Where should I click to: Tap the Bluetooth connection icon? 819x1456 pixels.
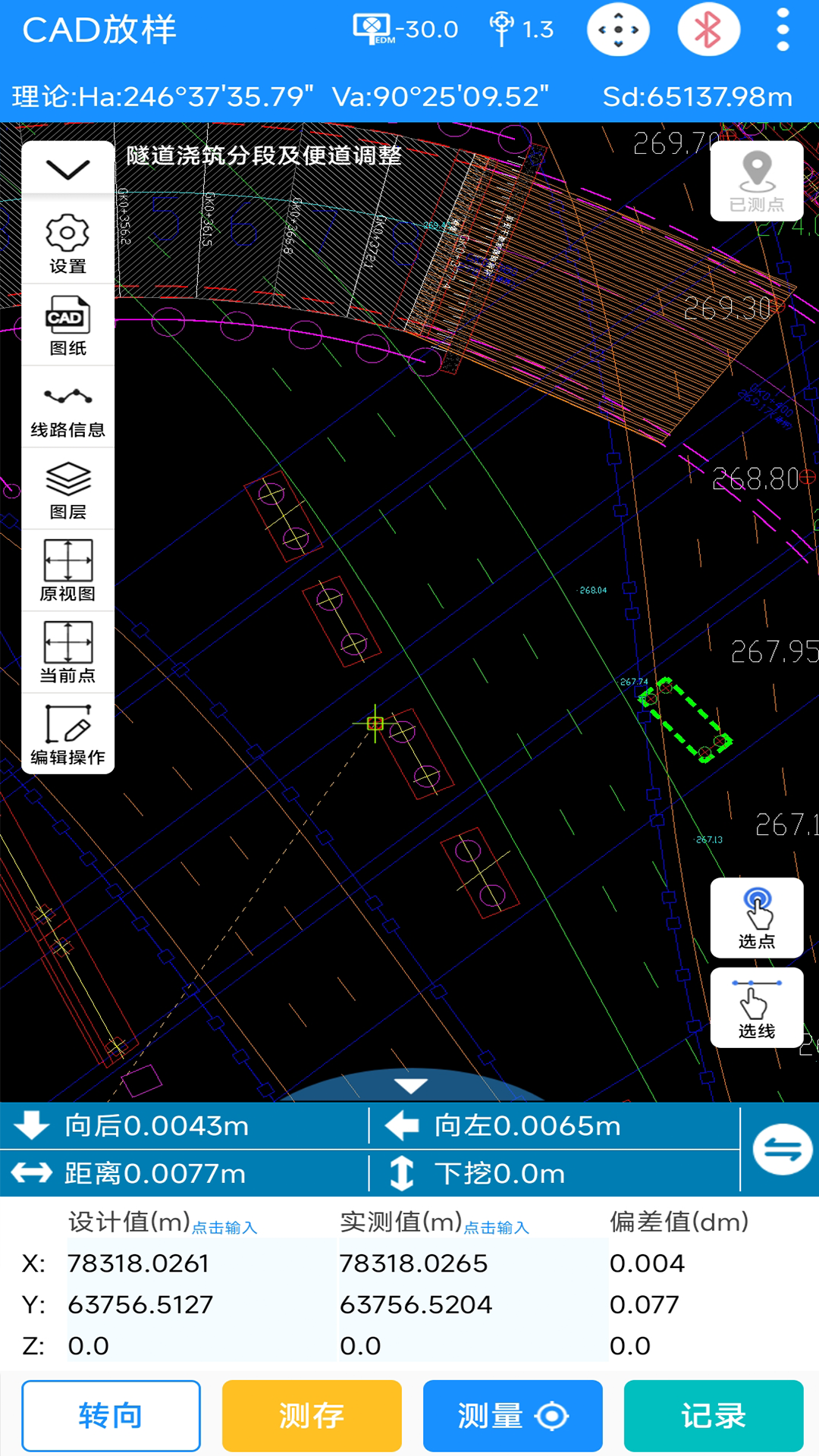click(x=708, y=30)
